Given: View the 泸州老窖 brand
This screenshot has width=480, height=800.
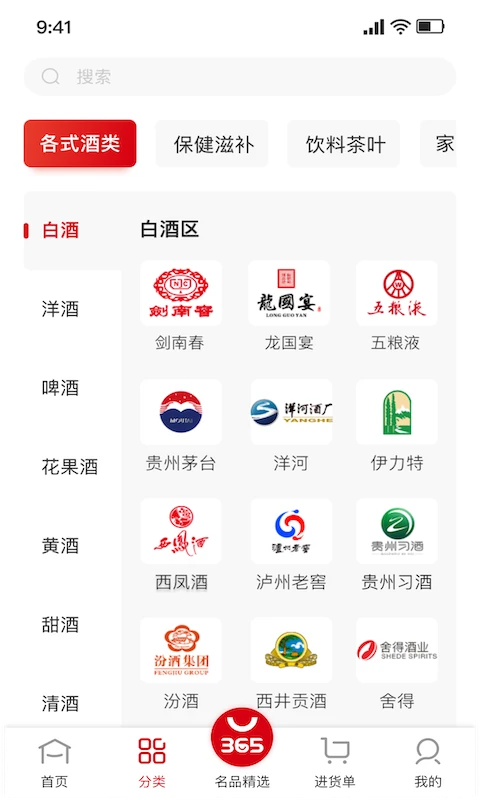Looking at the screenshot, I should pos(291,545).
